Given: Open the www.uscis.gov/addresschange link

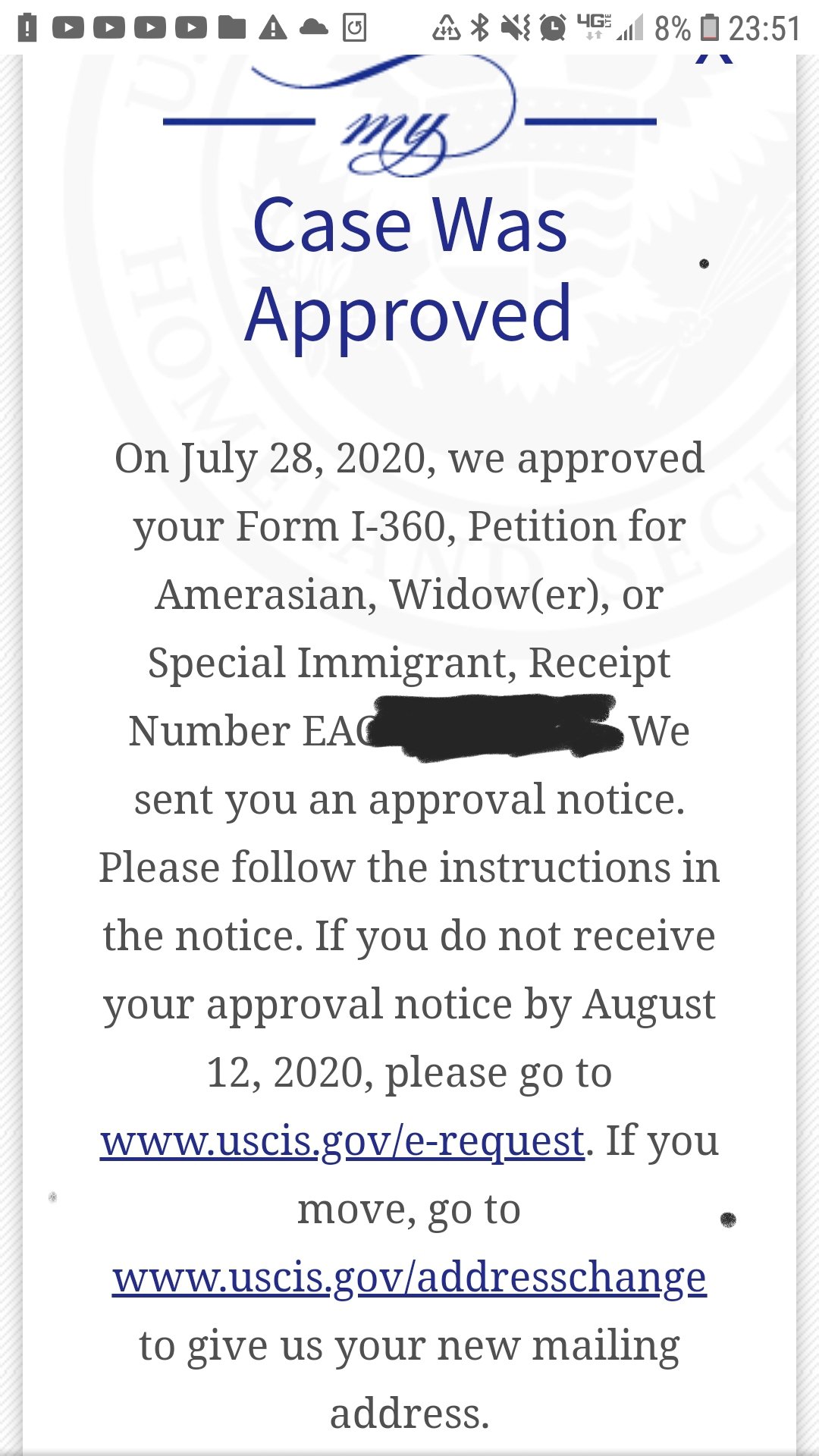Looking at the screenshot, I should click(x=409, y=1277).
